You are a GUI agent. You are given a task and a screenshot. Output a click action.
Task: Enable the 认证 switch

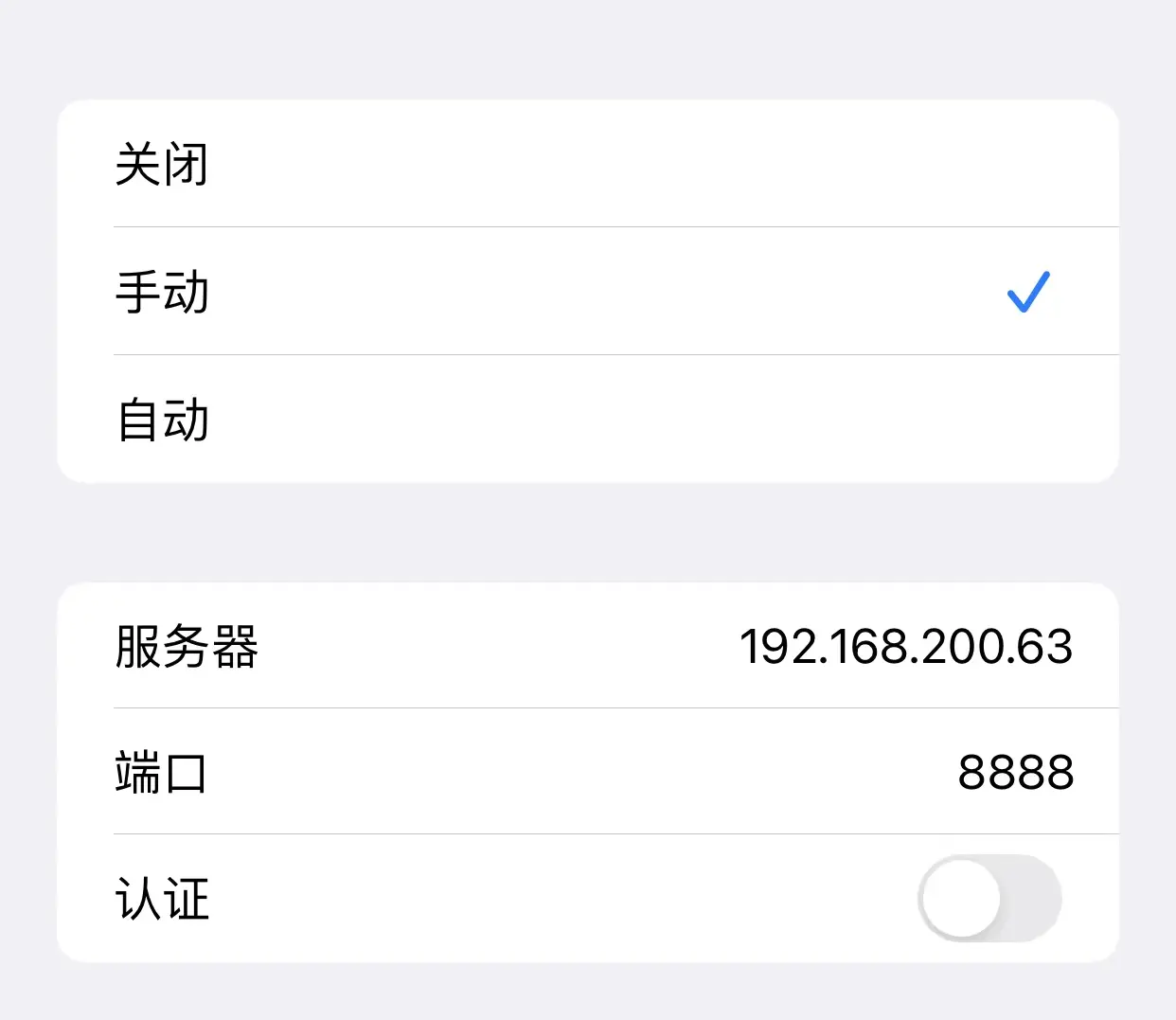coord(989,899)
